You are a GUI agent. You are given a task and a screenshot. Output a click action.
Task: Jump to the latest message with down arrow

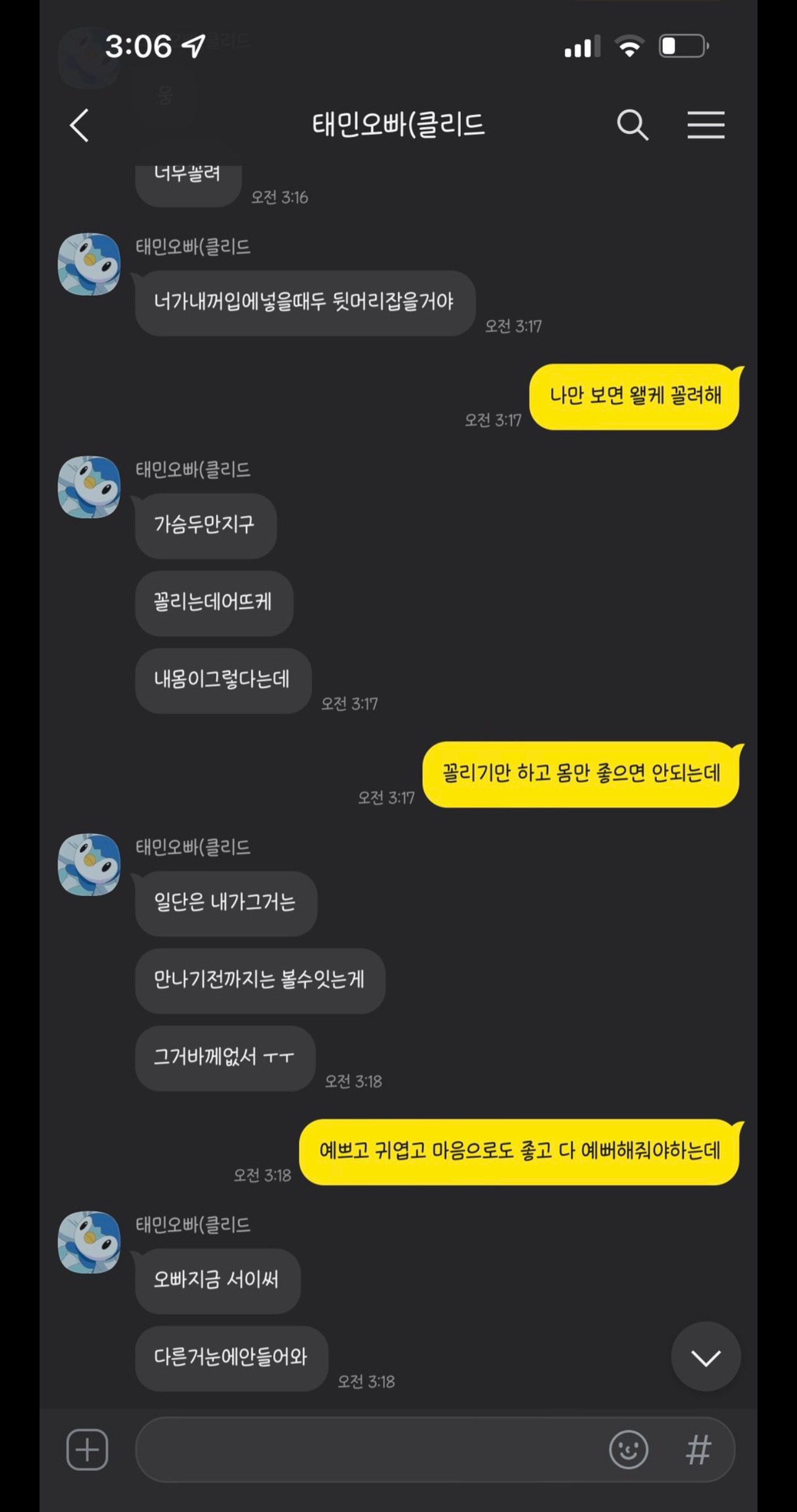click(706, 1357)
